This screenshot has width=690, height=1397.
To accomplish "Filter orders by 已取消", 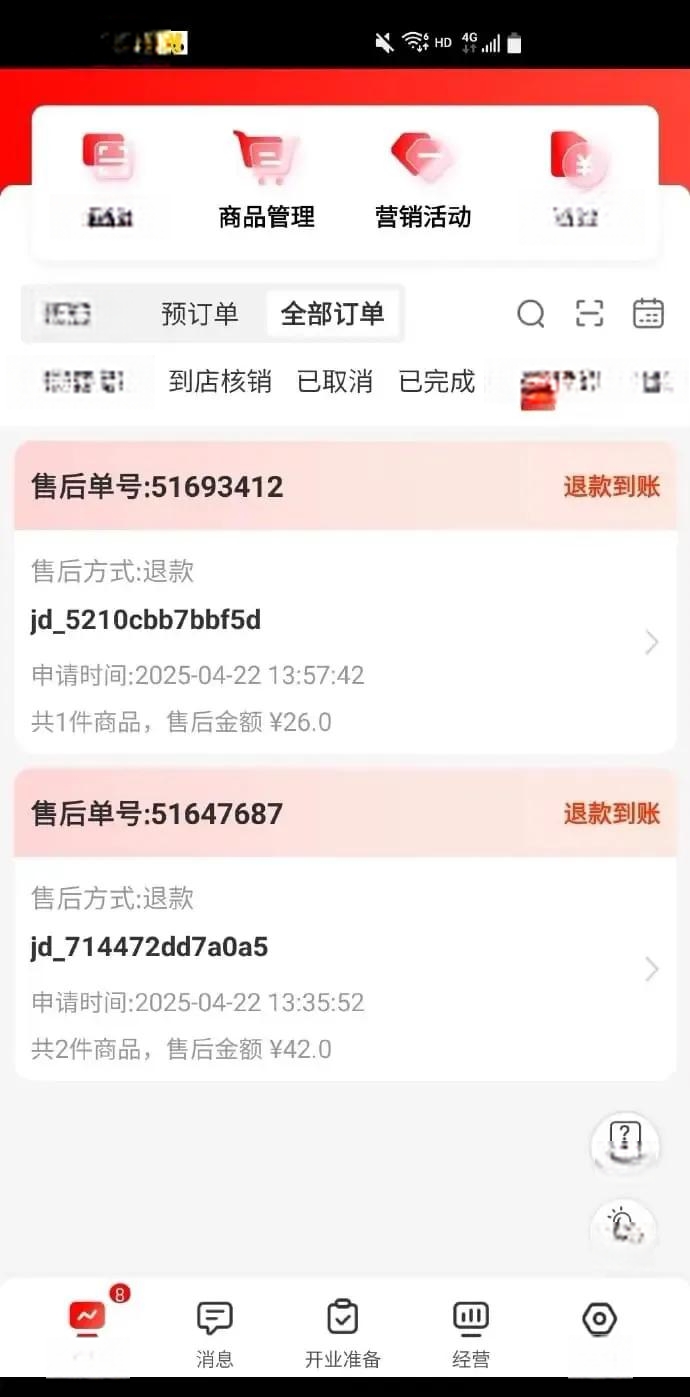I will click(x=335, y=381).
